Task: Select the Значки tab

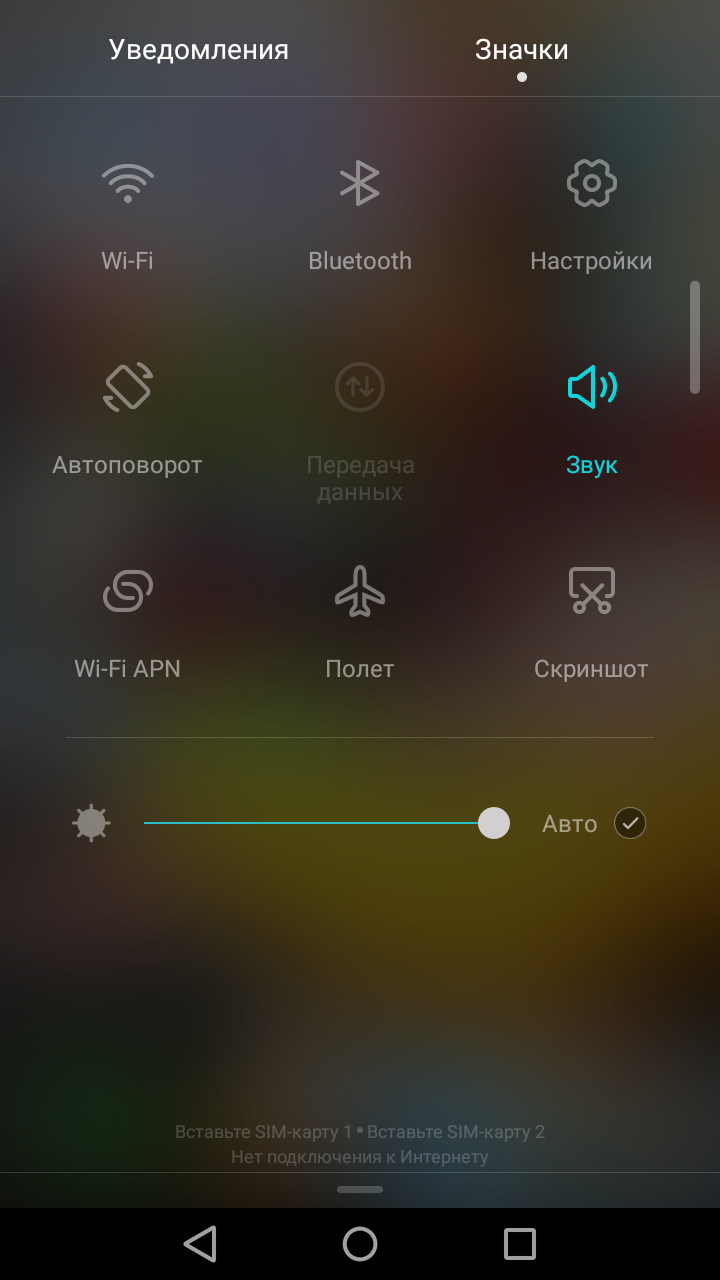Action: point(522,50)
